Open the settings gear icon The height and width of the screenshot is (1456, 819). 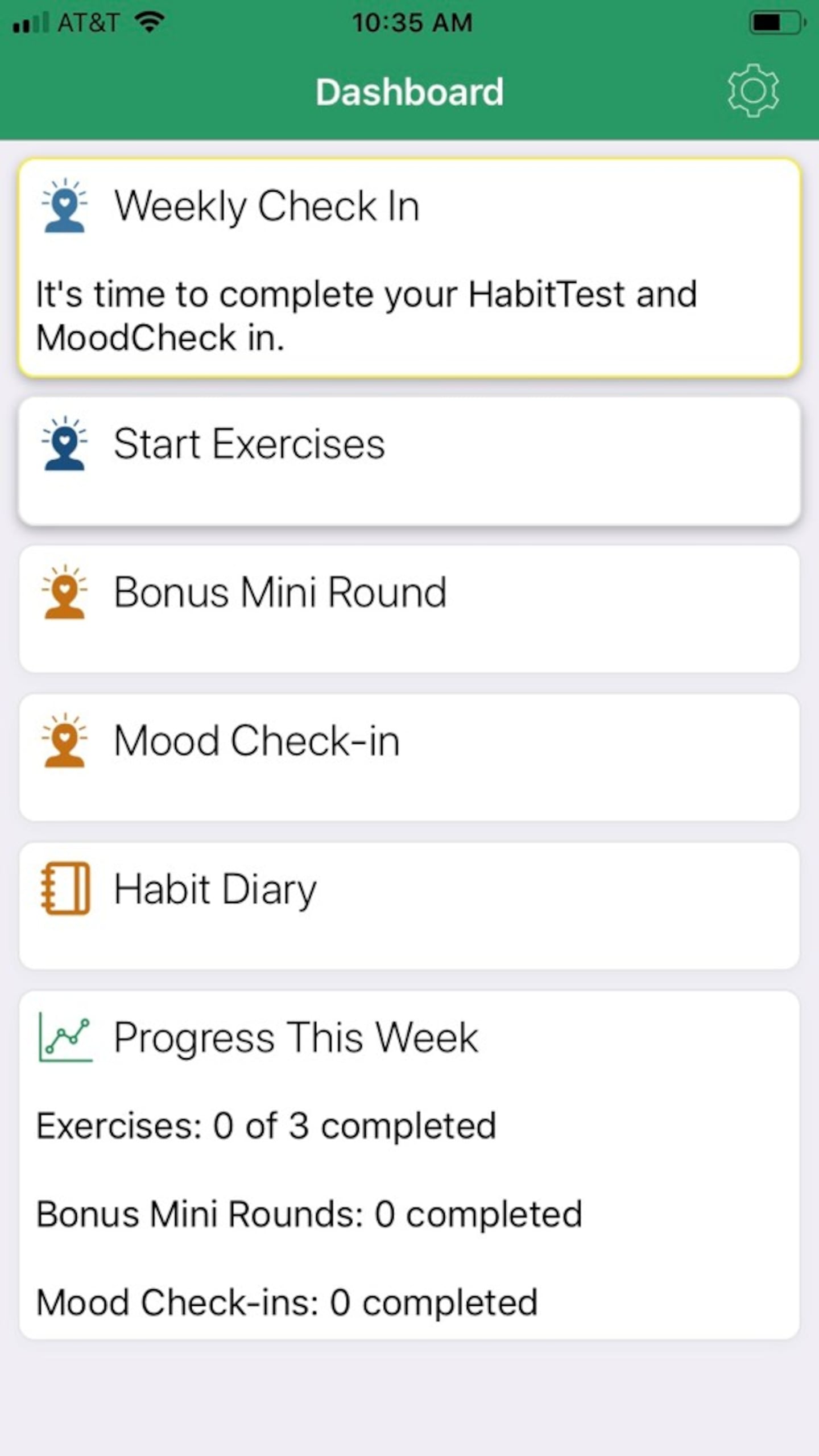752,91
